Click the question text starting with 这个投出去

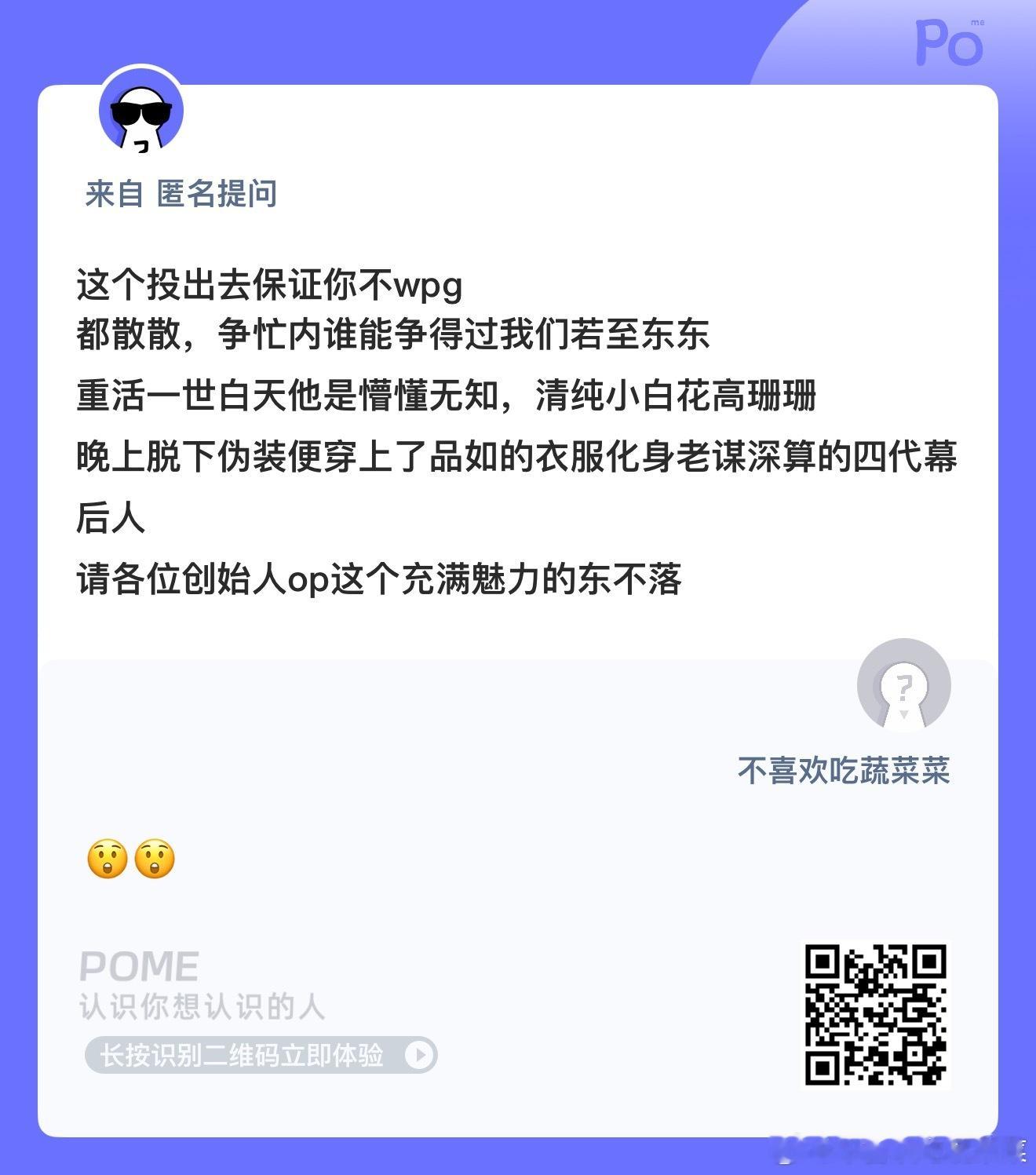point(267,286)
